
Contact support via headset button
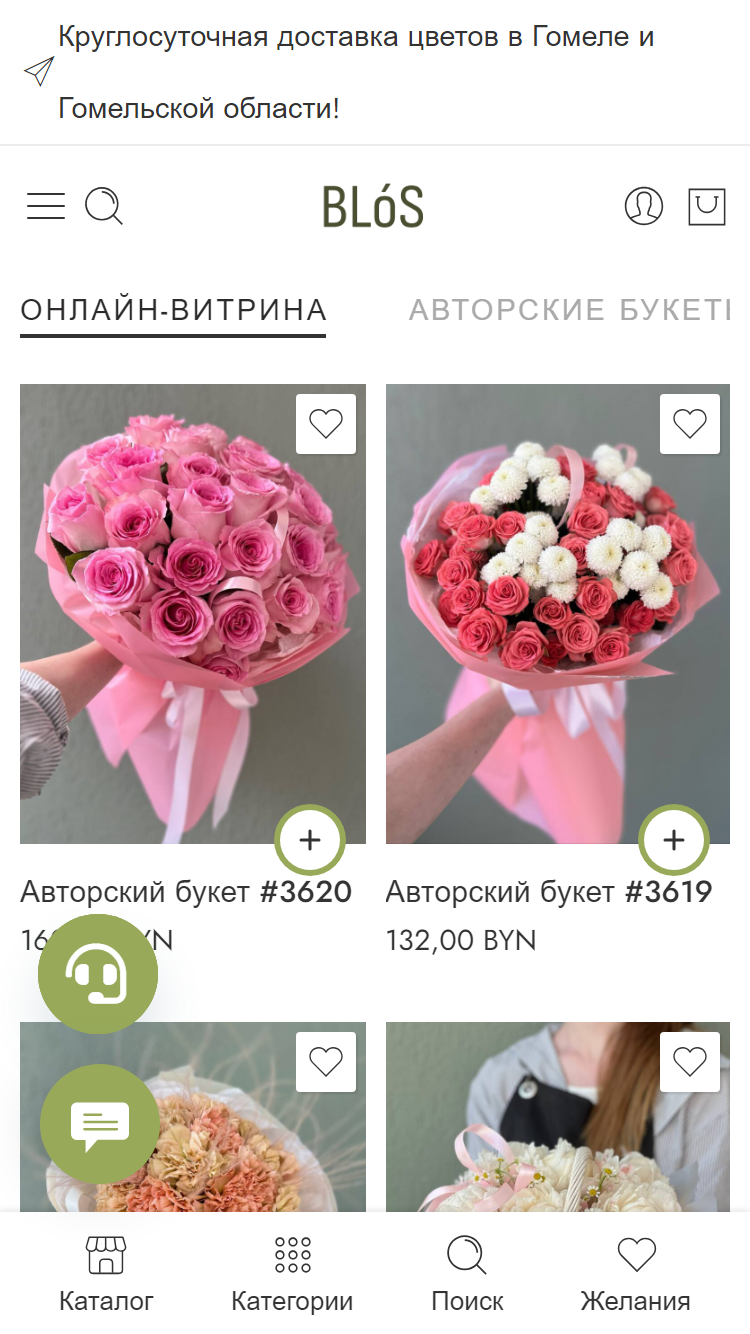[x=98, y=974]
